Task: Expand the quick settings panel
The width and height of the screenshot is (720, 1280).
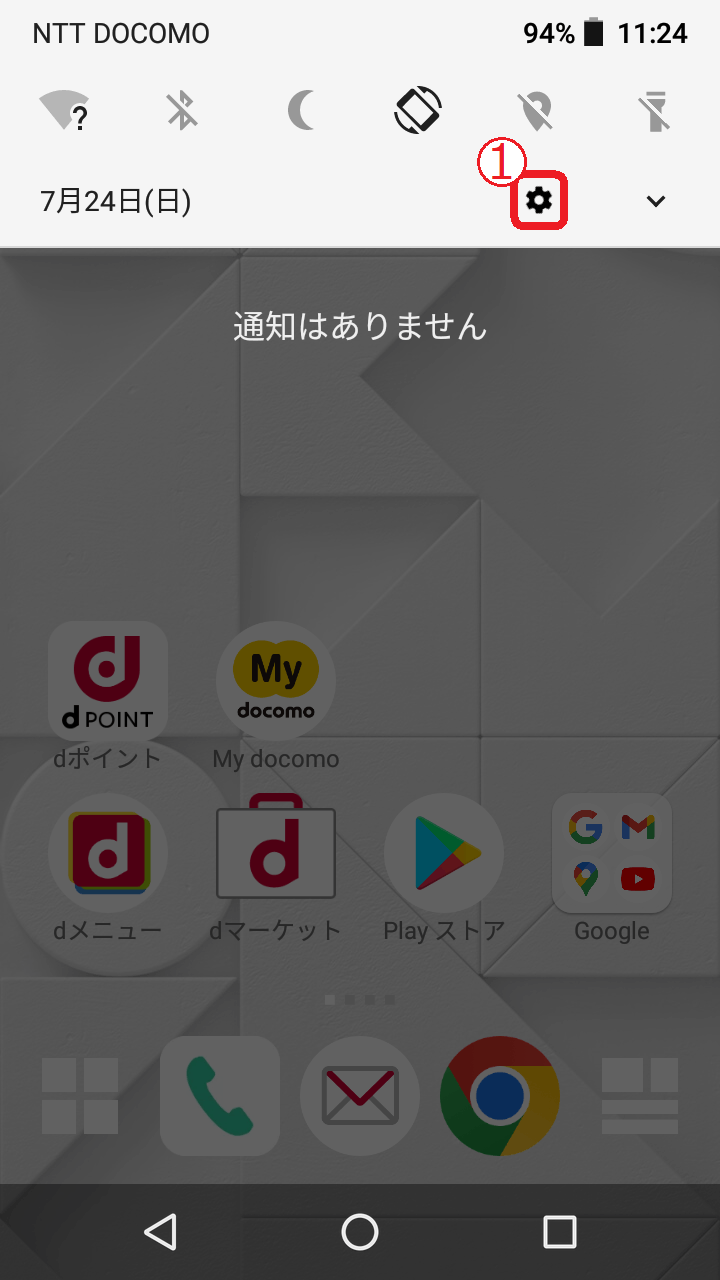Action: (x=656, y=201)
